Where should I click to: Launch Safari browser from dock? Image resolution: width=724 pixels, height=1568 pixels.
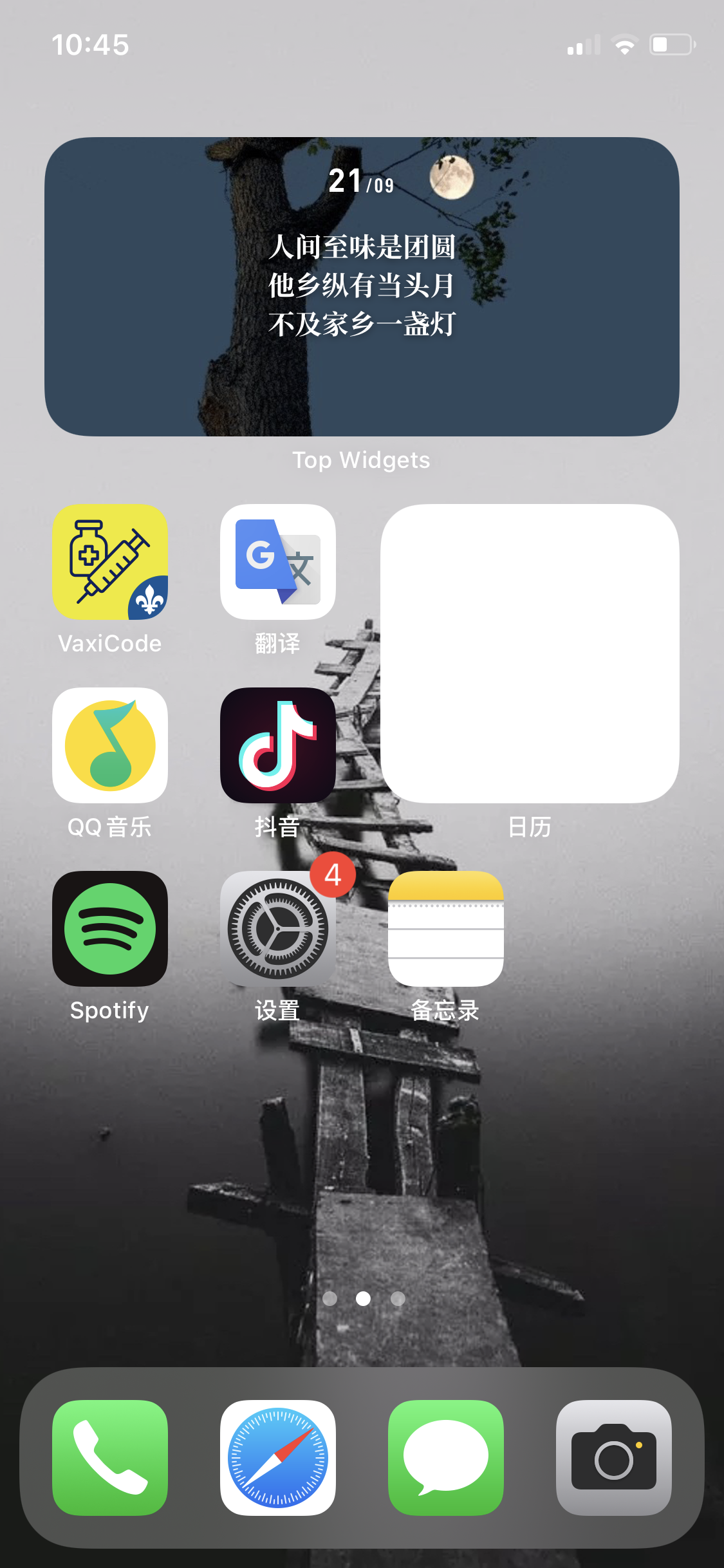point(278,1458)
